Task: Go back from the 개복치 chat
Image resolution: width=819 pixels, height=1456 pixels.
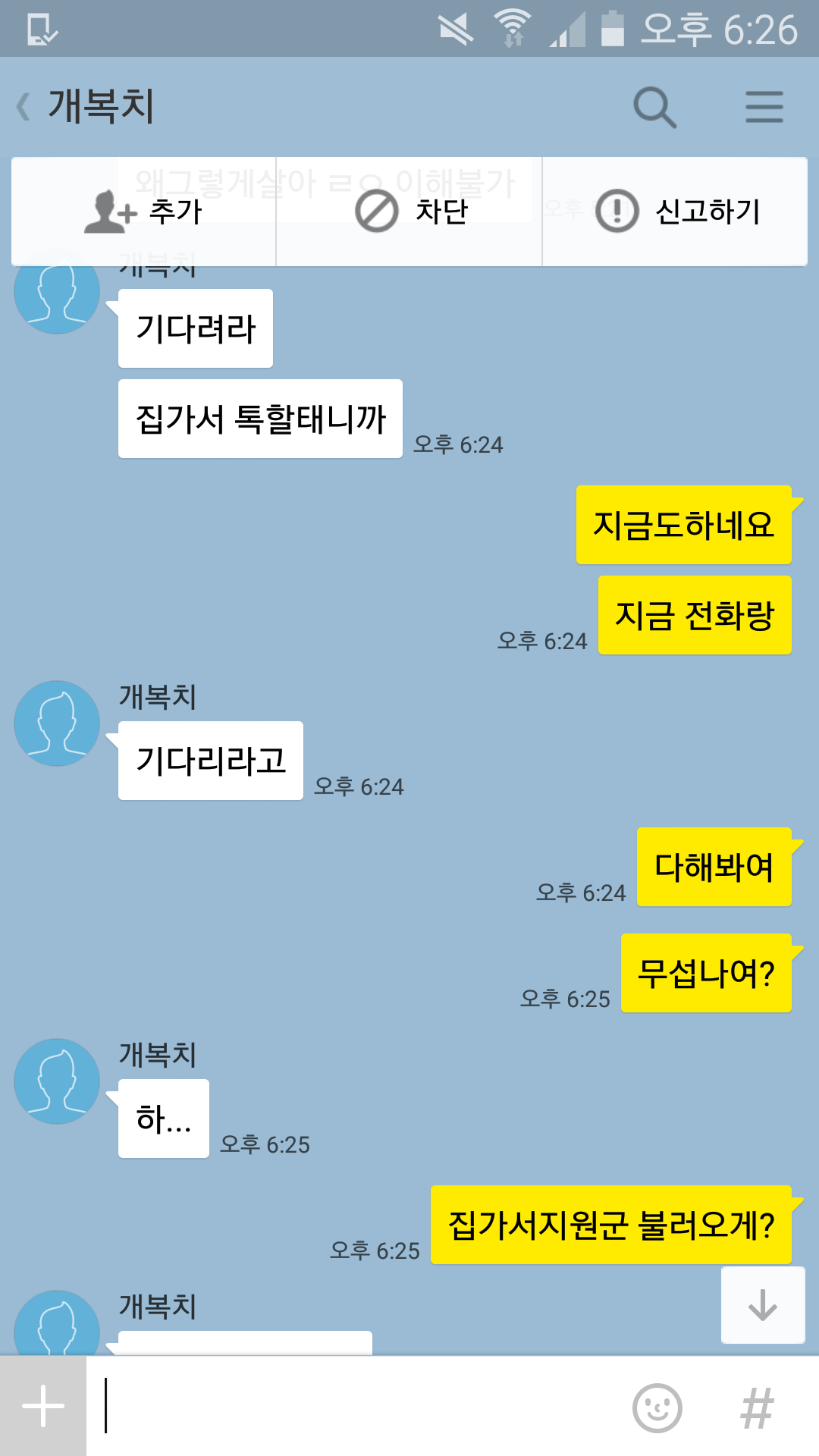Action: 24,106
